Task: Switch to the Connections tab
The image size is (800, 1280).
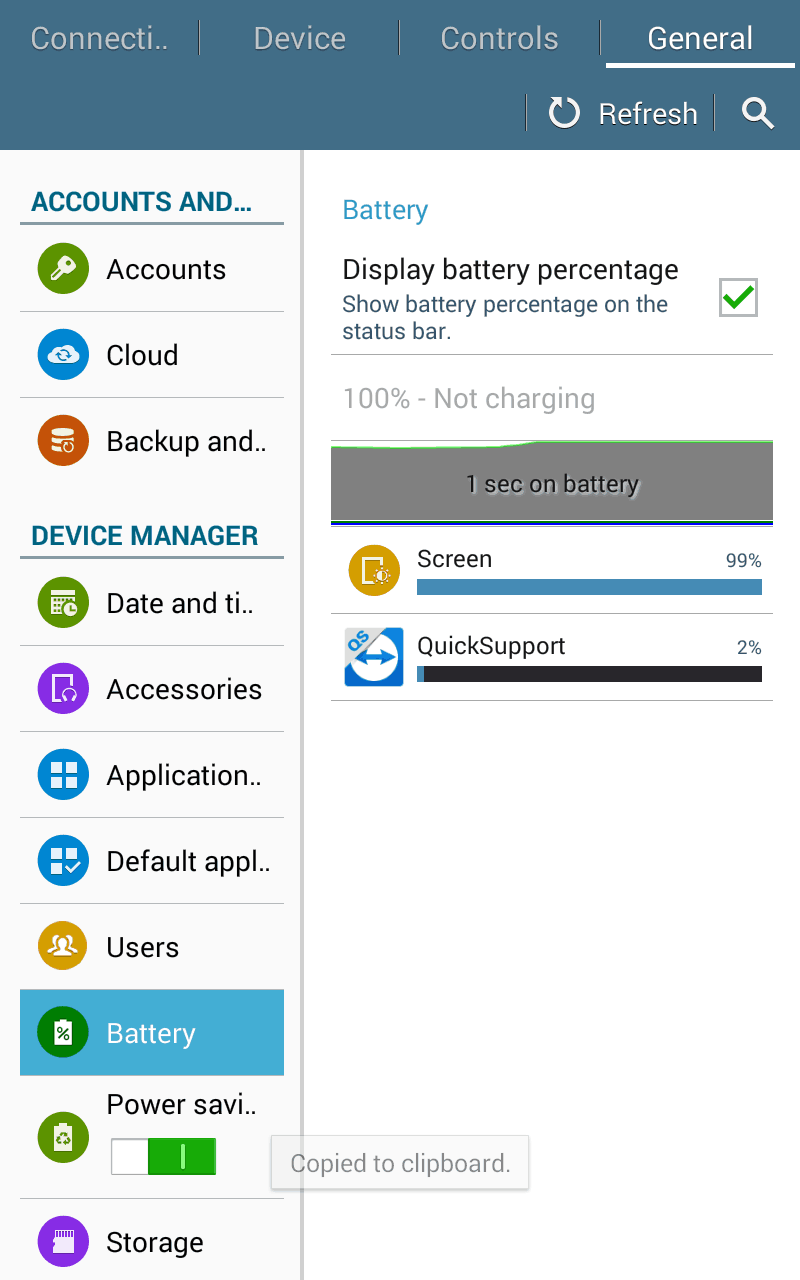Action: tap(99, 39)
